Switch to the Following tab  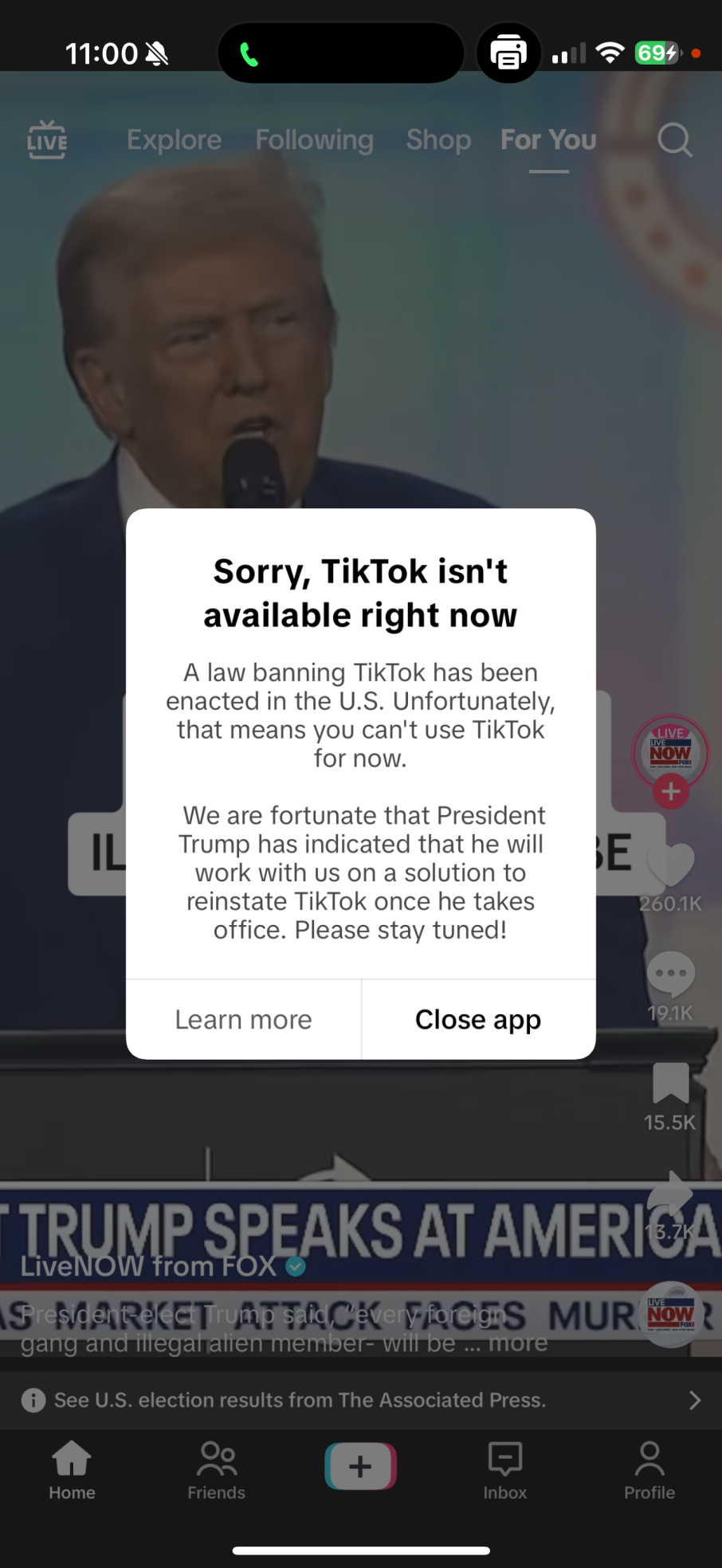tap(314, 140)
